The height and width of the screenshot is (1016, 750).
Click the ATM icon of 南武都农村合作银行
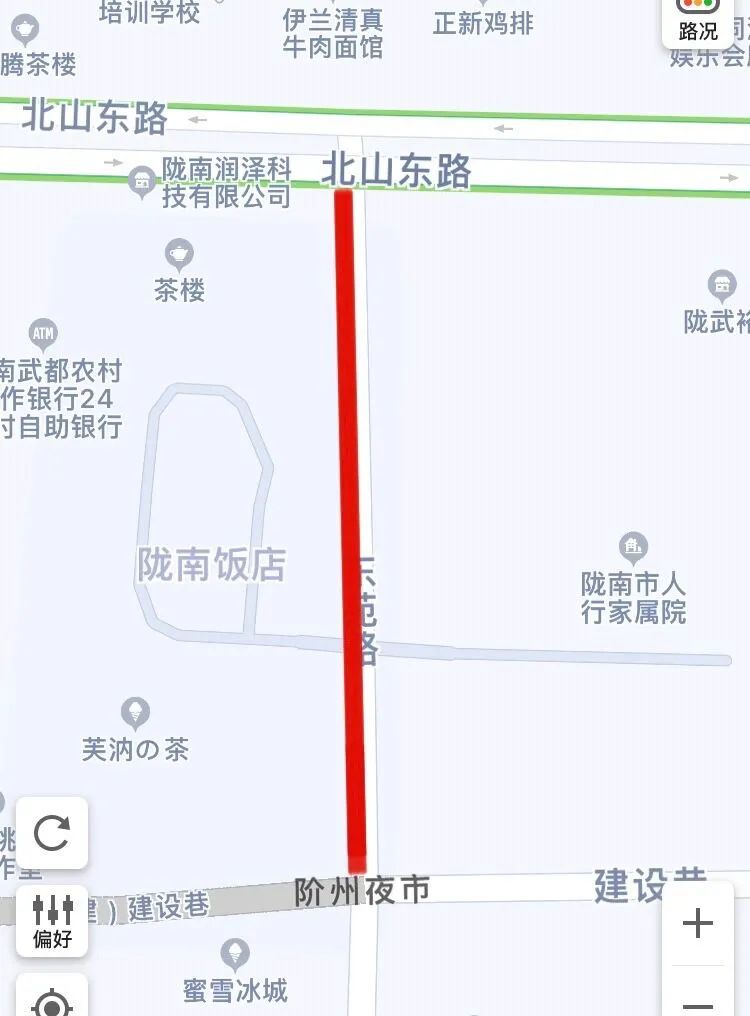(x=43, y=332)
